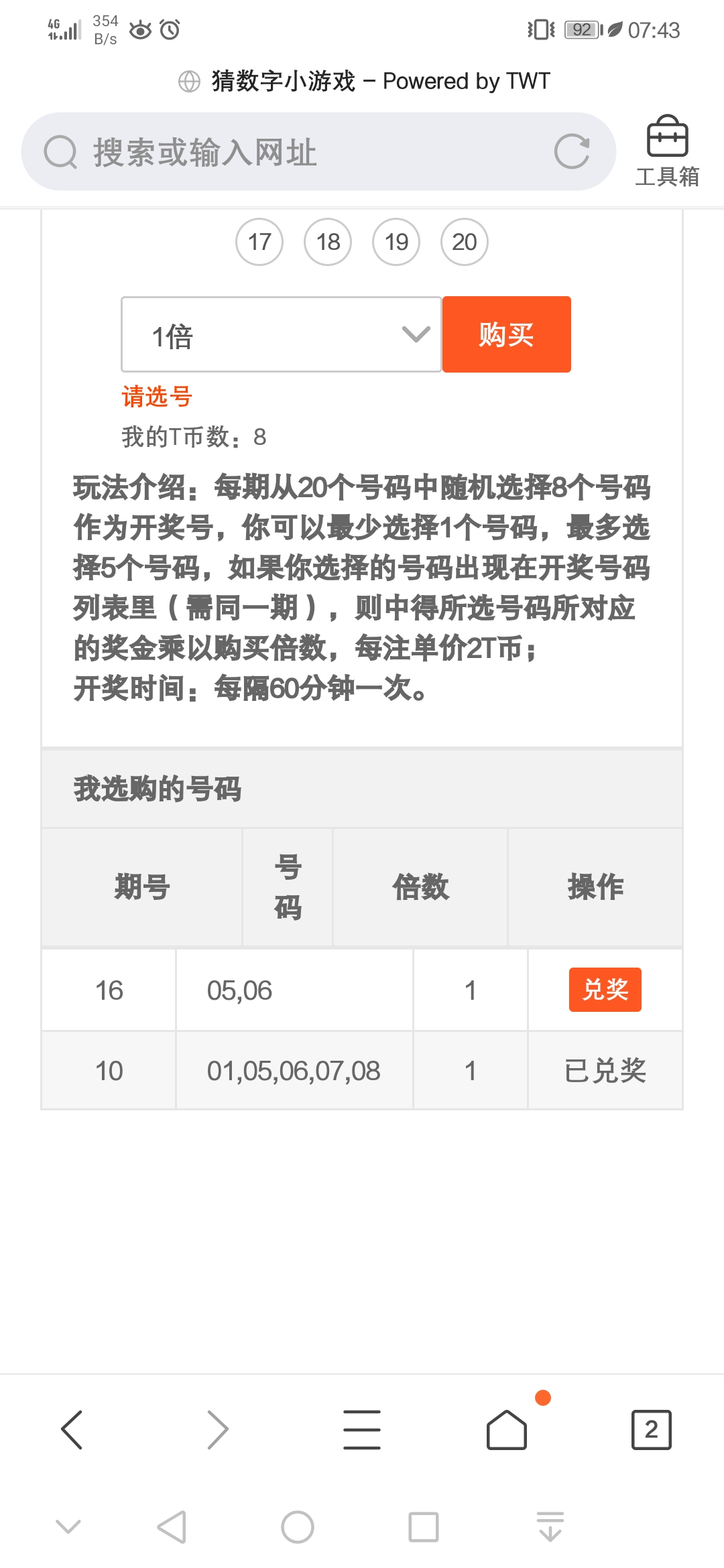The width and height of the screenshot is (724, 1568).
Task: Select number 18
Action: [328, 242]
